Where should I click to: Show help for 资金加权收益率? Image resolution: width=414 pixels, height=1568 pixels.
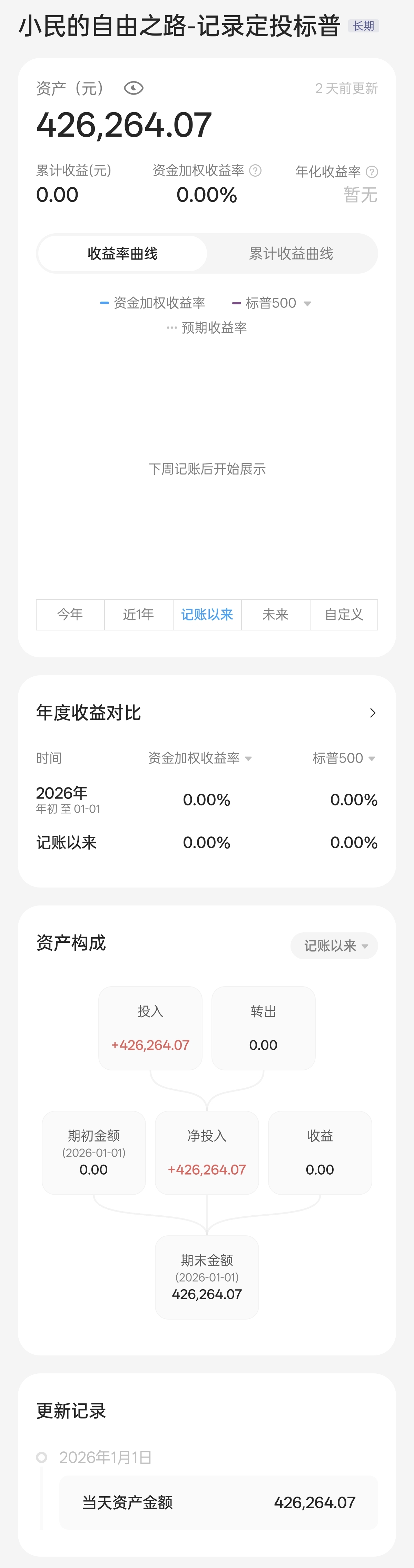pos(256,170)
